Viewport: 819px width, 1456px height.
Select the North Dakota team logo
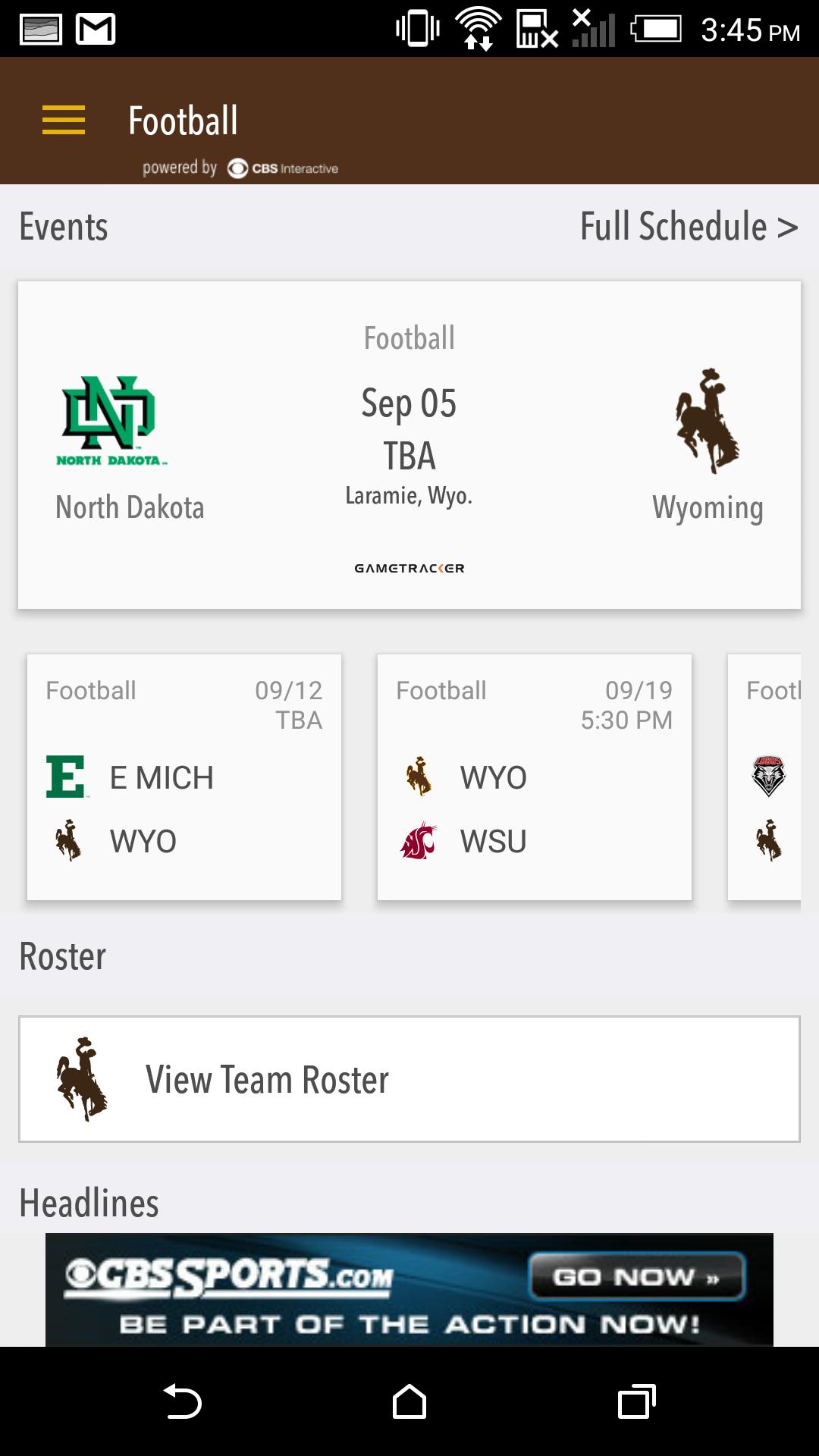[111, 421]
